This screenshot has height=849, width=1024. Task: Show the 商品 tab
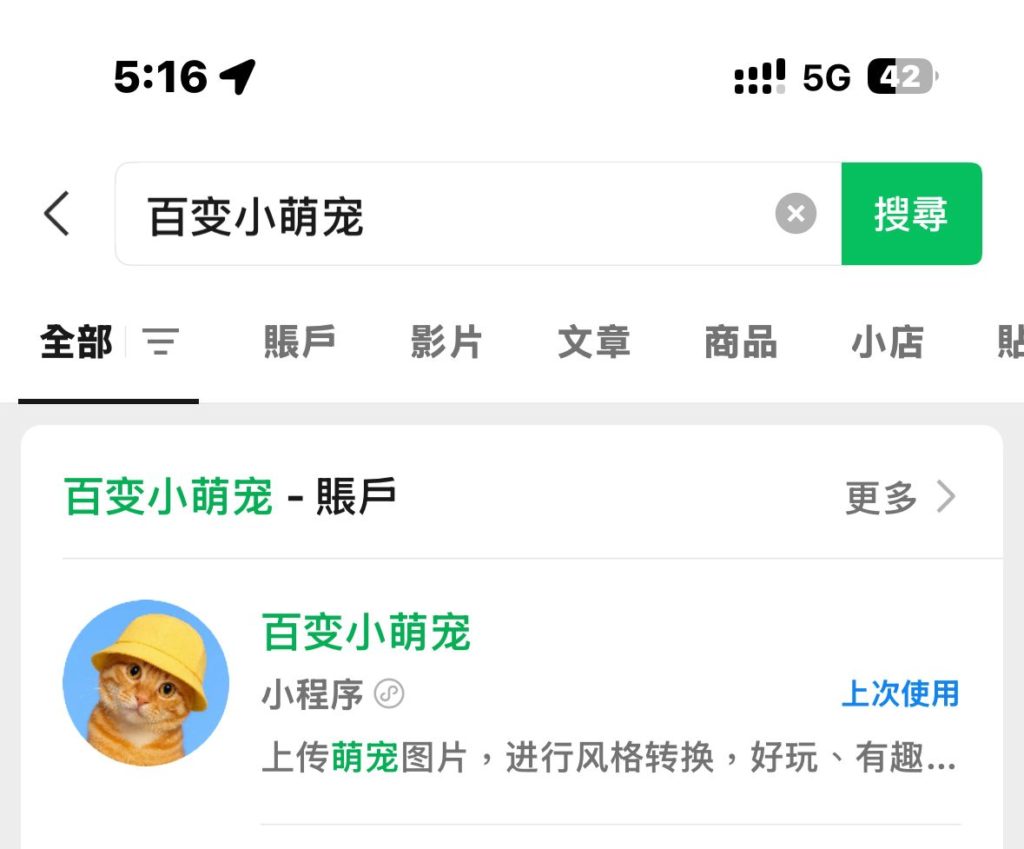click(741, 343)
